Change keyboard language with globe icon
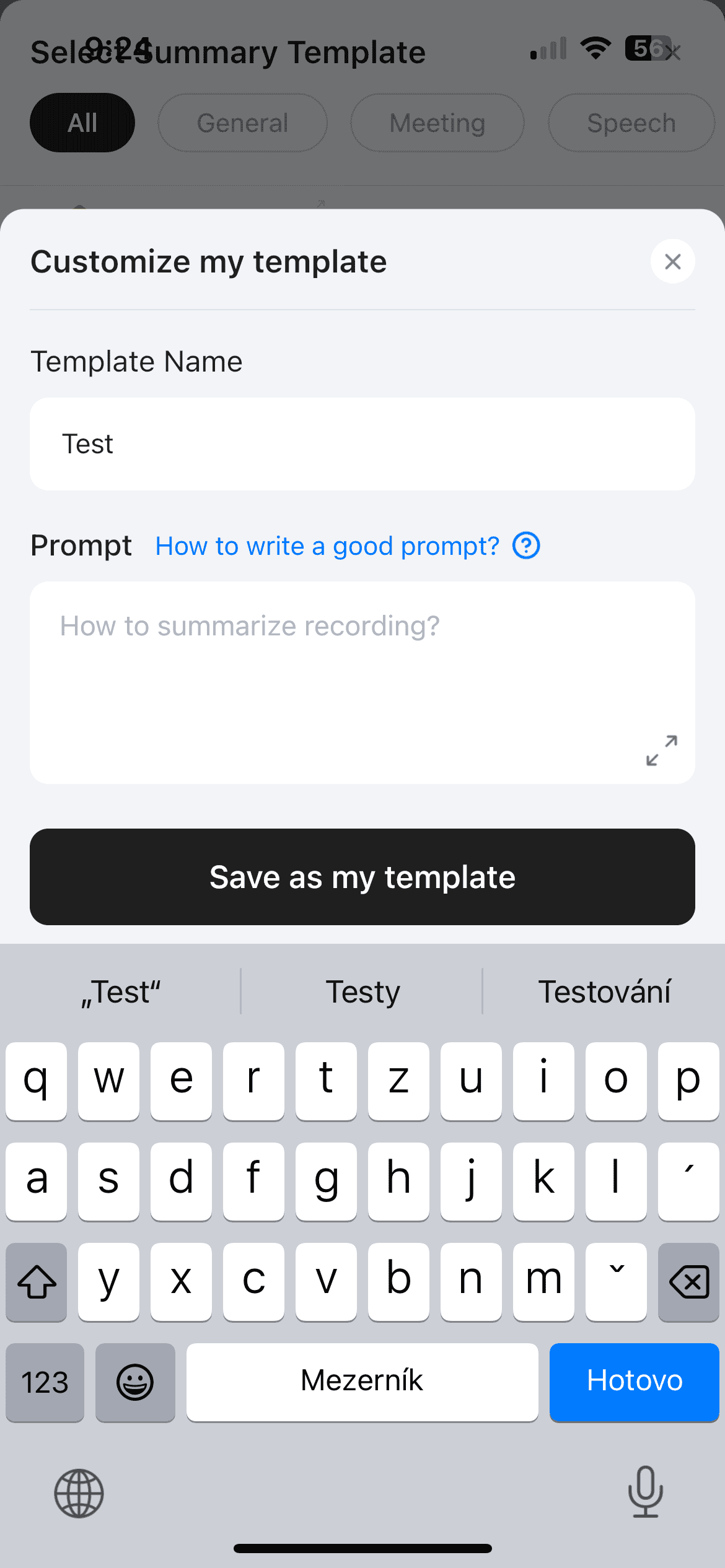The width and height of the screenshot is (725, 1568). [79, 1493]
